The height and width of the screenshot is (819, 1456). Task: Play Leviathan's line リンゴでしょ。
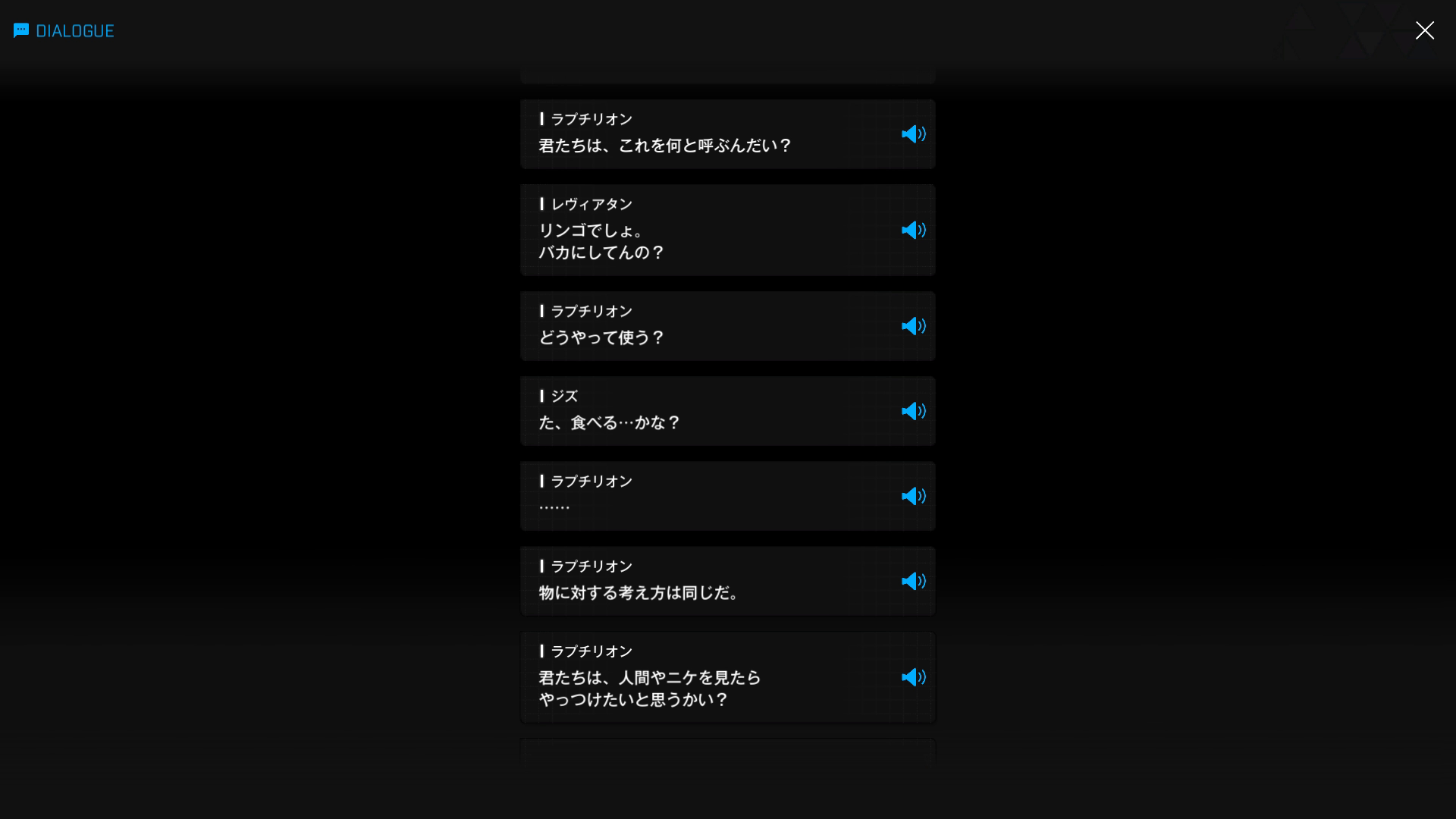point(913,230)
